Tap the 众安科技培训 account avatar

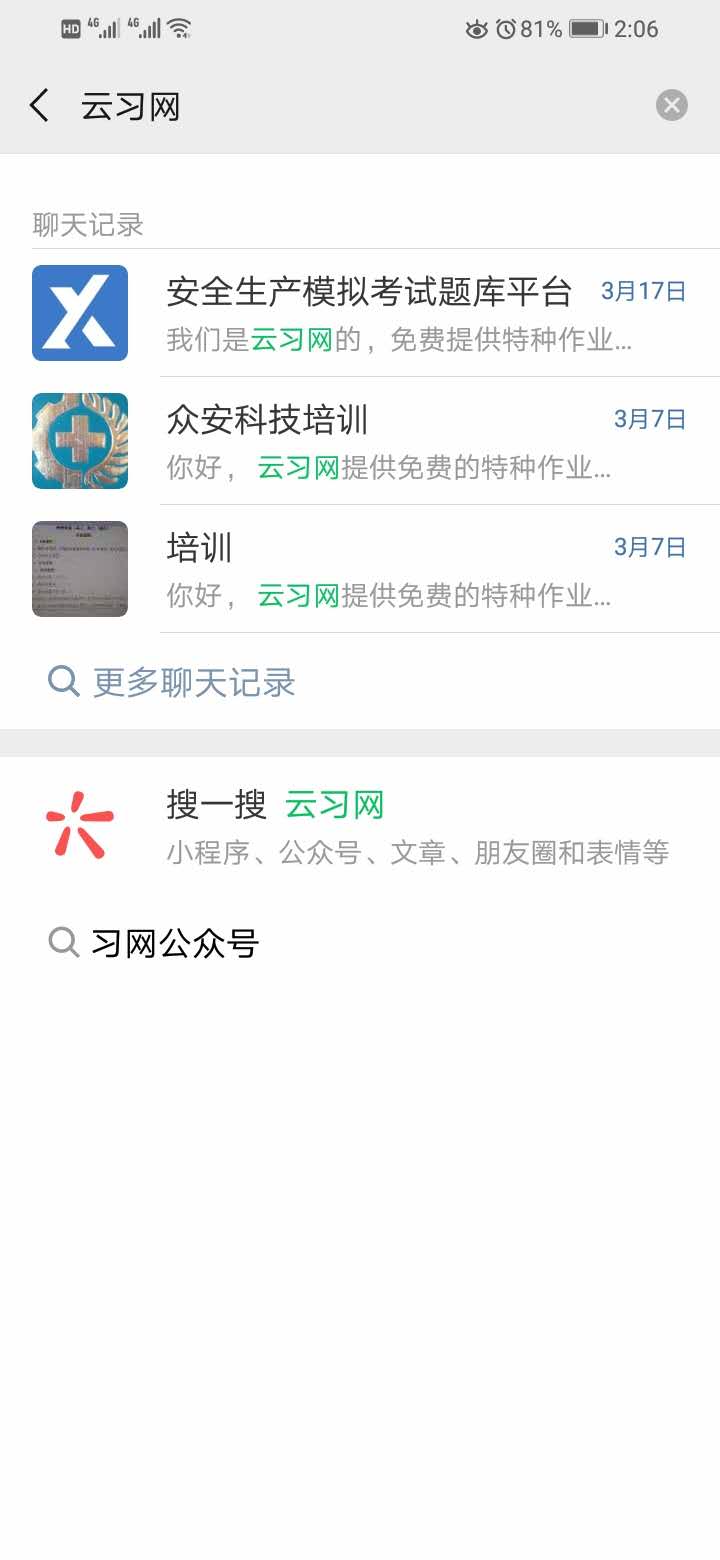(x=79, y=440)
